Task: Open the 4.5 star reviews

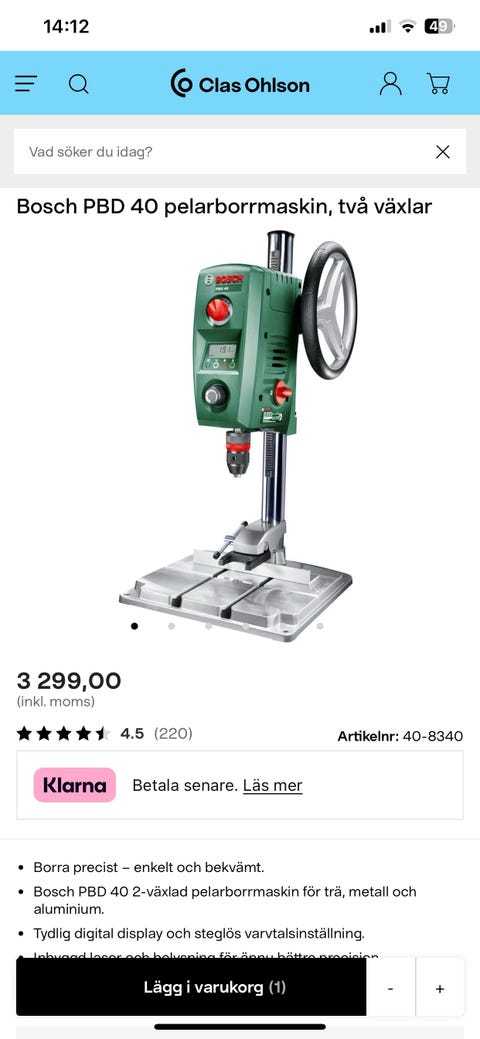Action: click(104, 734)
